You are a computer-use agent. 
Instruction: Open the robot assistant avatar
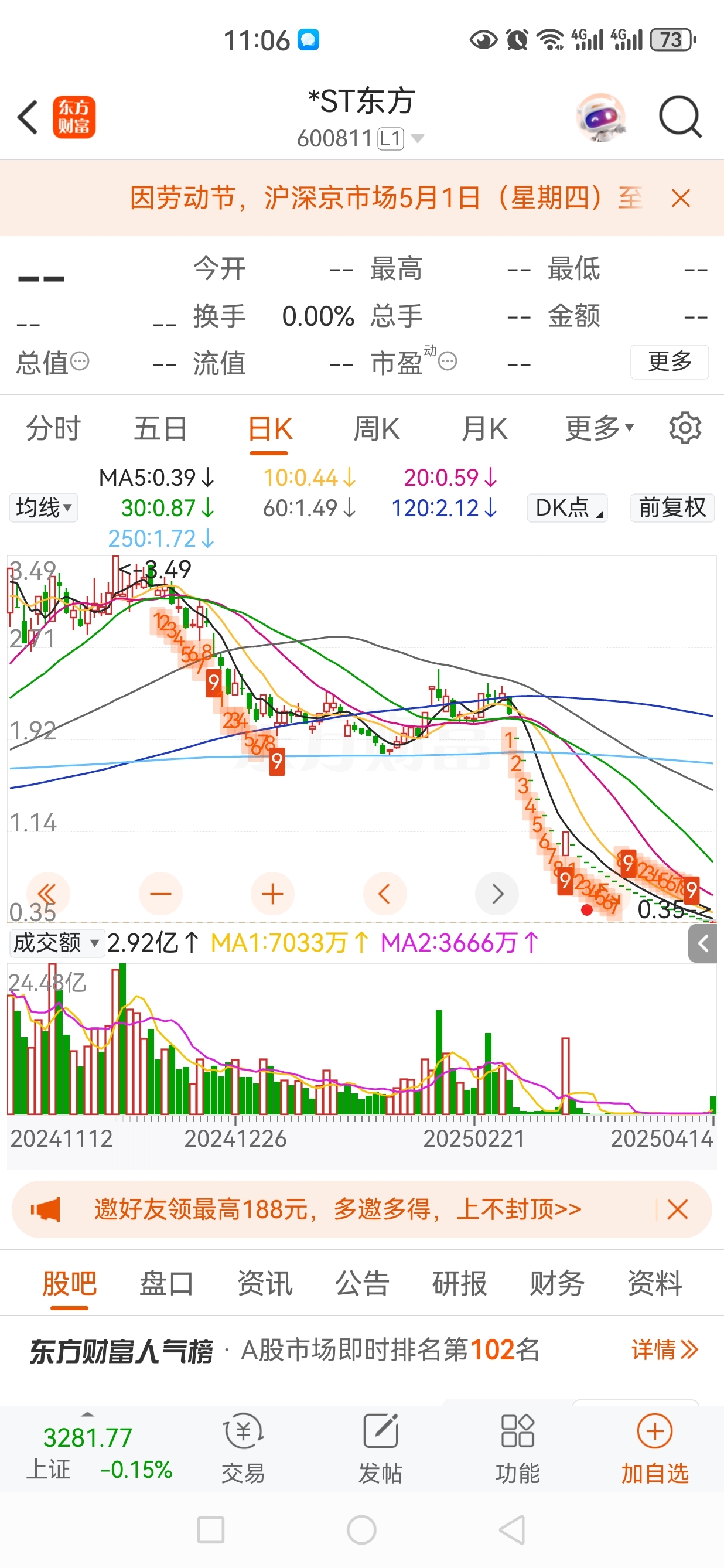(601, 117)
